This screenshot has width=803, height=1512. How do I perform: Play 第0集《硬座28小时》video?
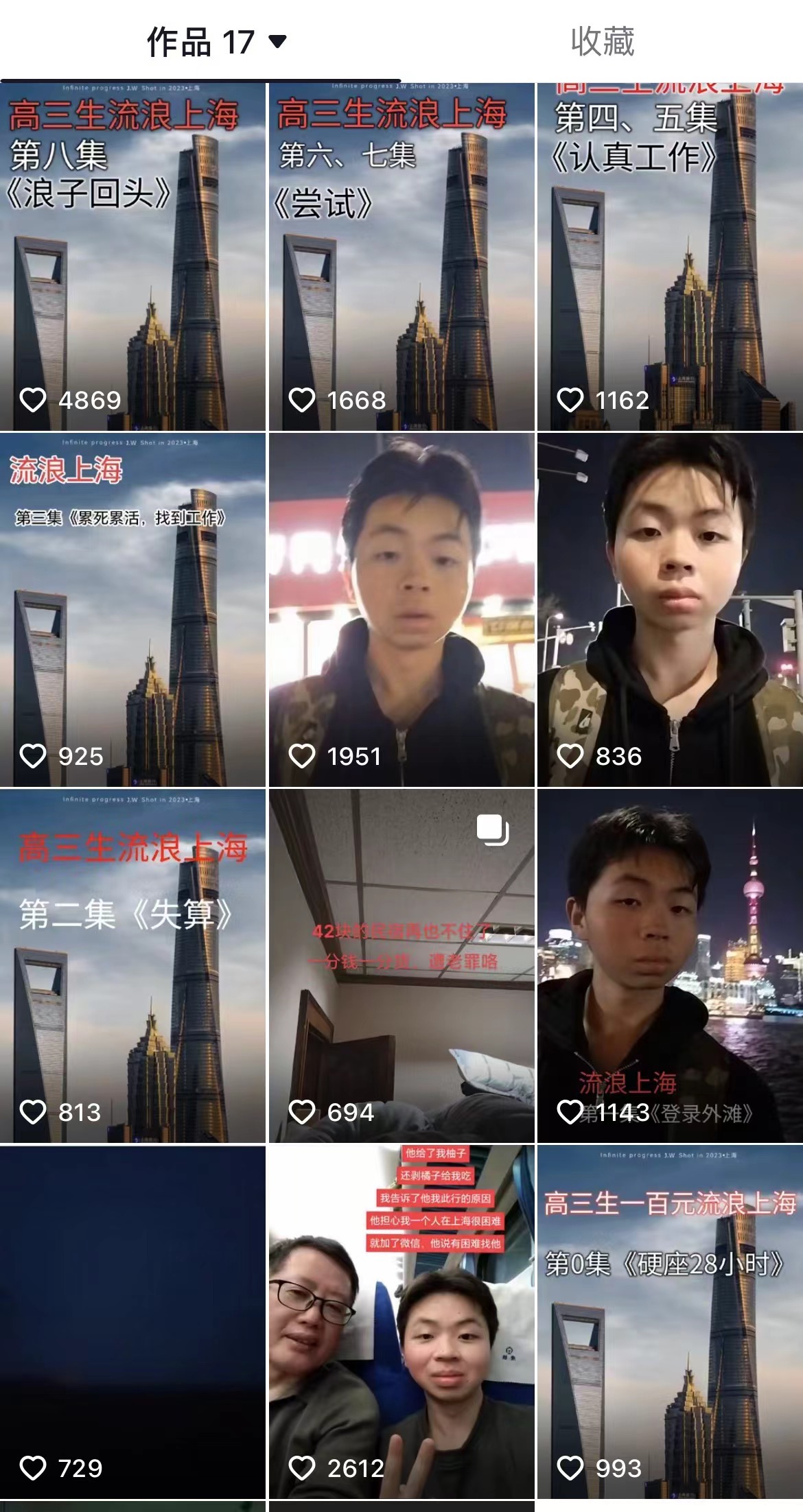[670, 1321]
